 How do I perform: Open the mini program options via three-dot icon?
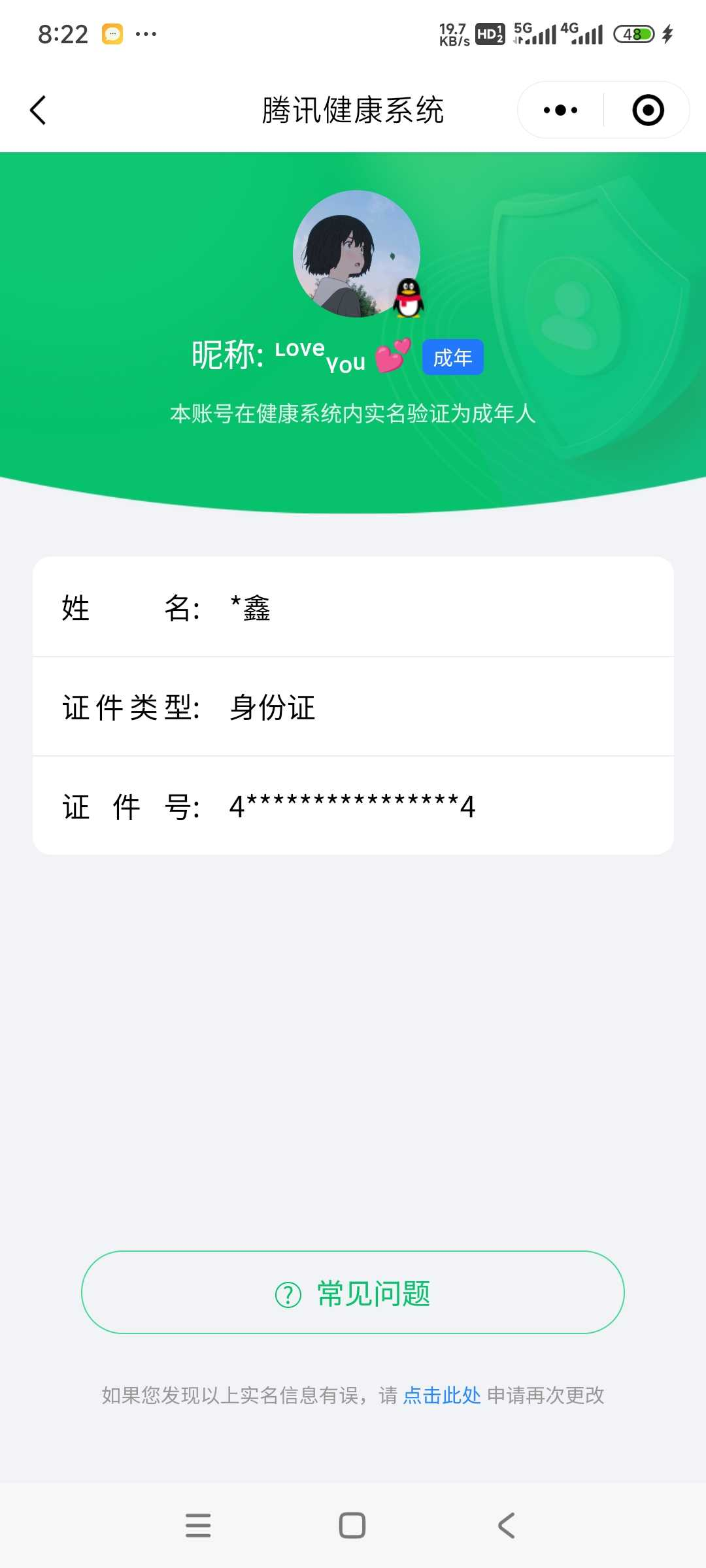[559, 109]
